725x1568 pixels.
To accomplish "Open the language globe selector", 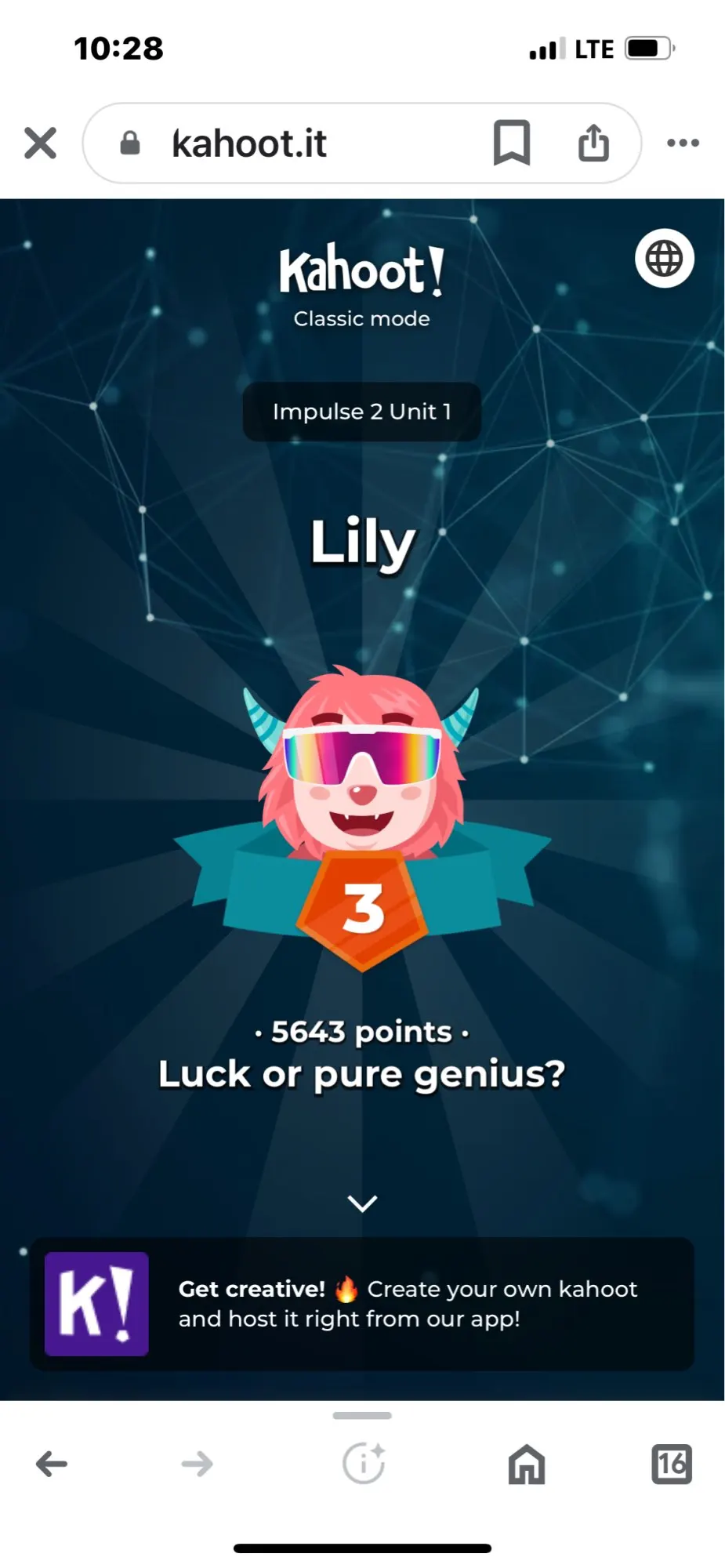I will click(x=664, y=258).
